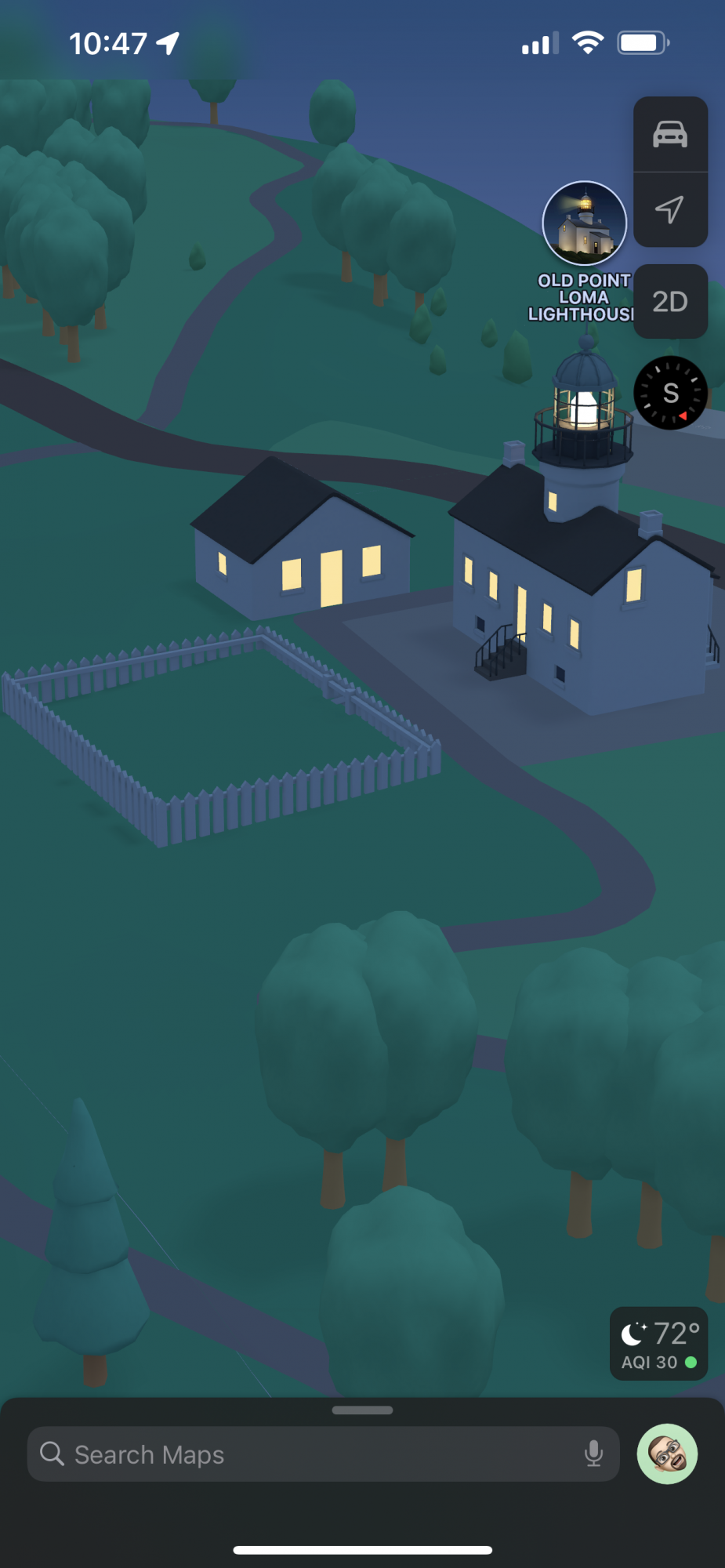Image resolution: width=725 pixels, height=1568 pixels.
Task: Center the map on my location
Action: click(x=669, y=209)
